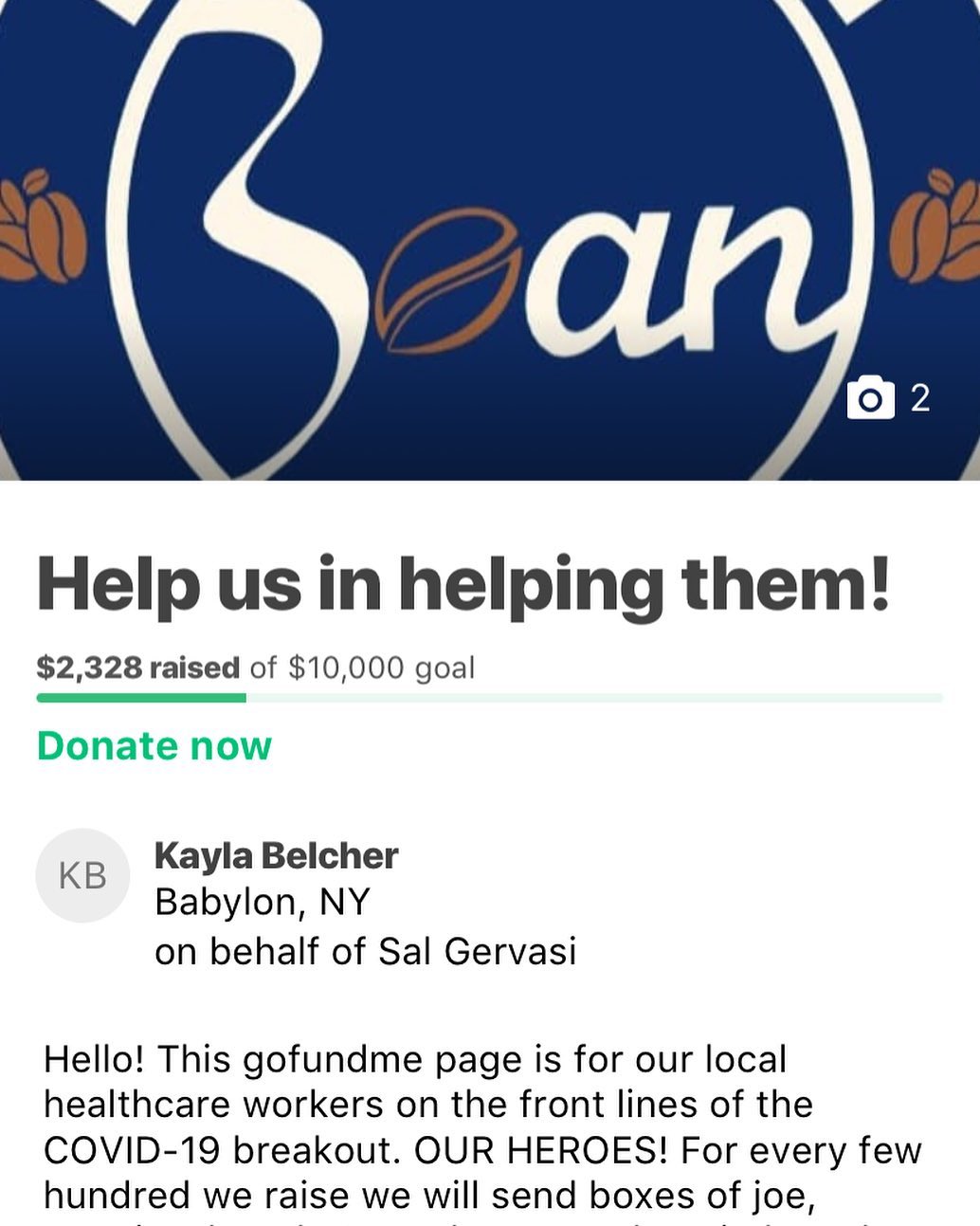The height and width of the screenshot is (1226, 980).
Task: Tap the Donate now link
Action: click(x=154, y=746)
